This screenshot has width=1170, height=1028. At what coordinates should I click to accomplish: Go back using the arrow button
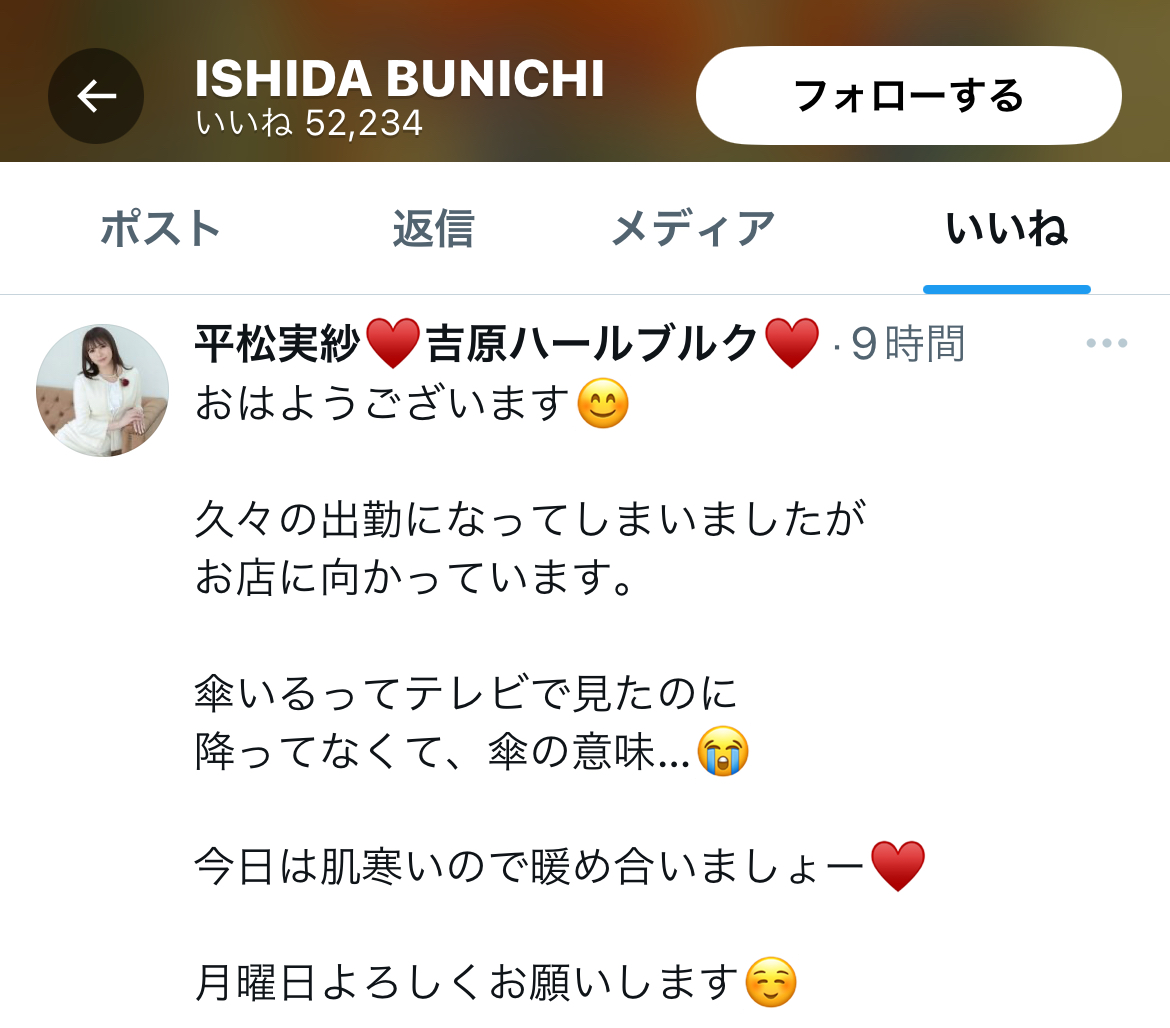[x=96, y=96]
